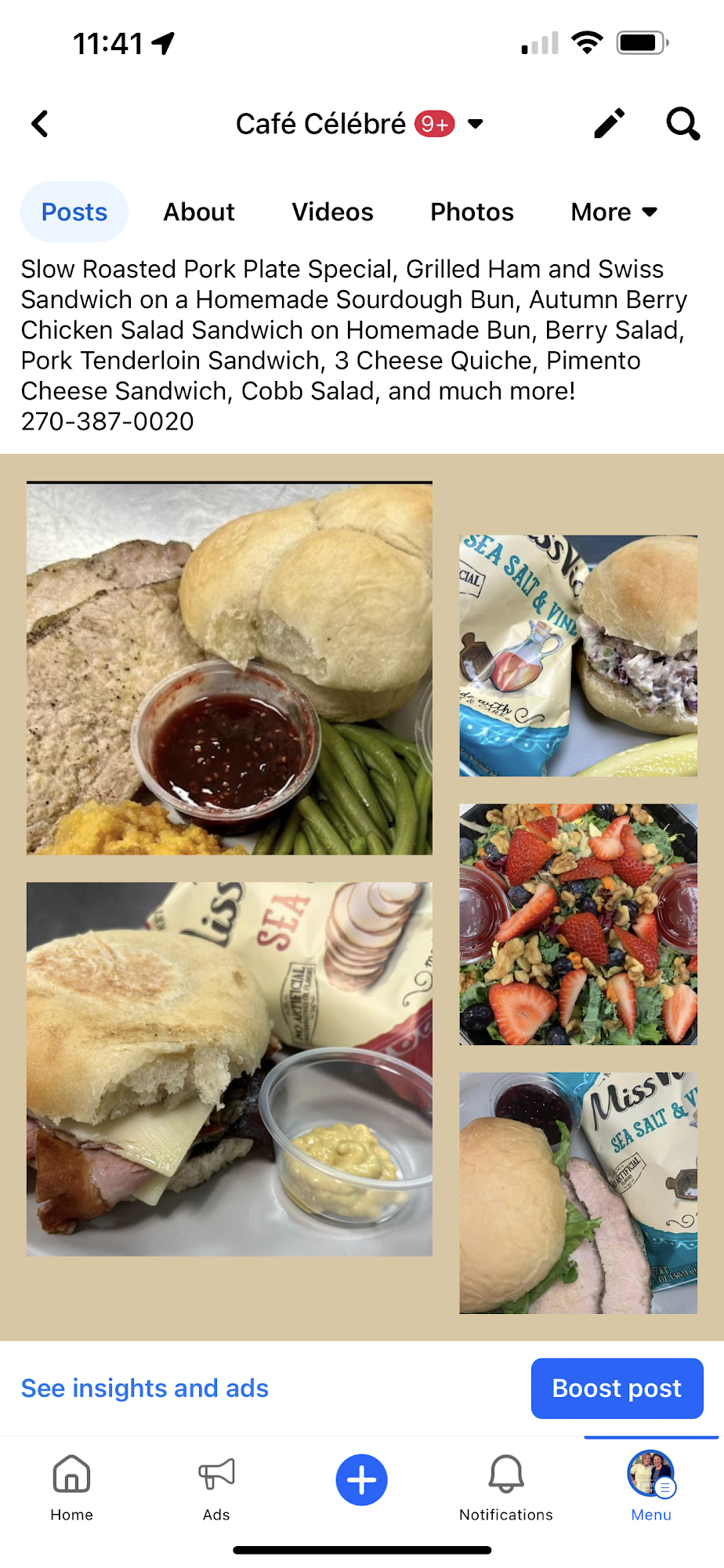Image resolution: width=724 pixels, height=1568 pixels.
Task: Open the Photos tab
Action: 472,212
